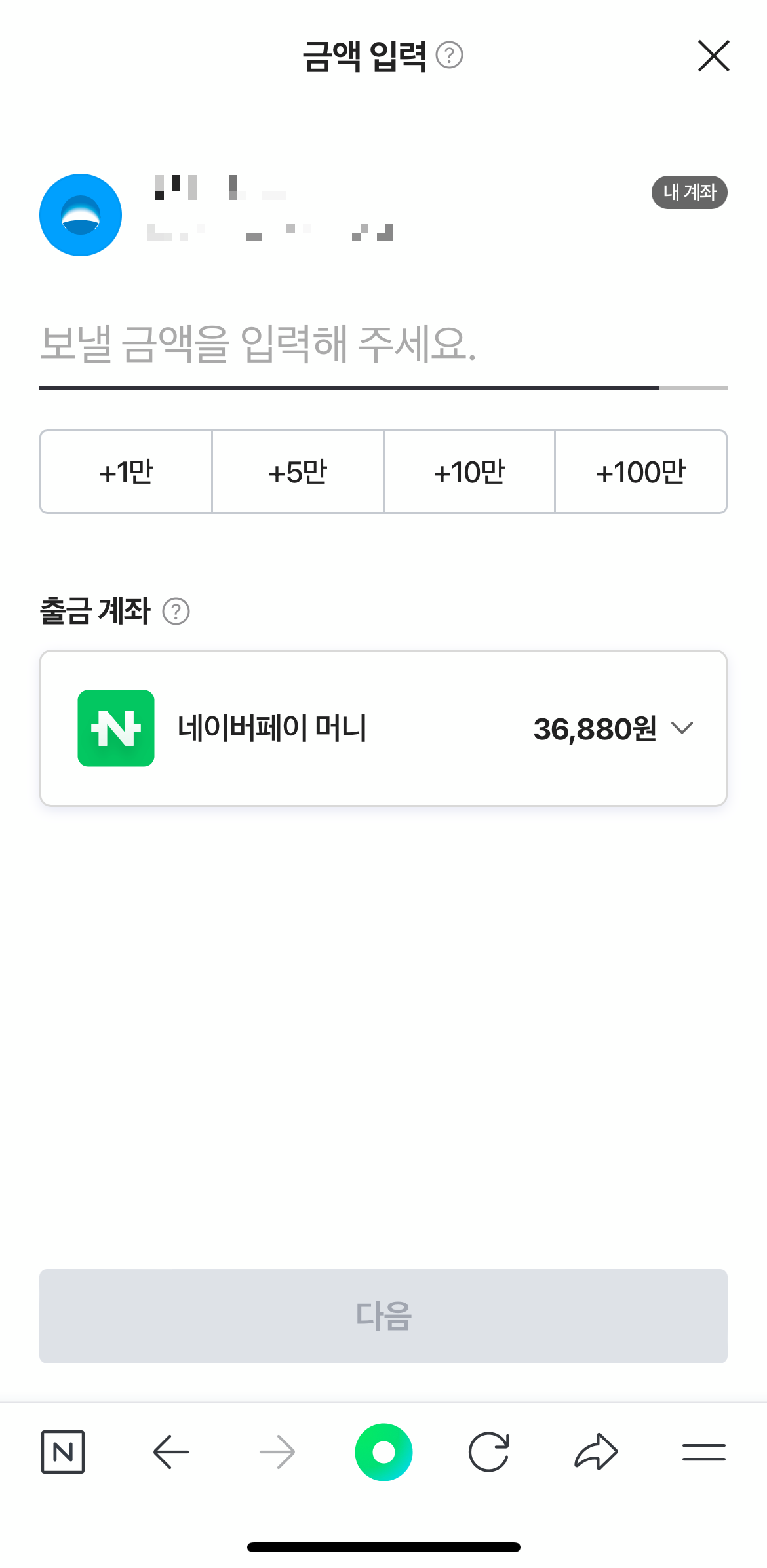Tap the Naver N icon in bottom toolbar
Screen dimensions: 767x1568
pos(63,1451)
